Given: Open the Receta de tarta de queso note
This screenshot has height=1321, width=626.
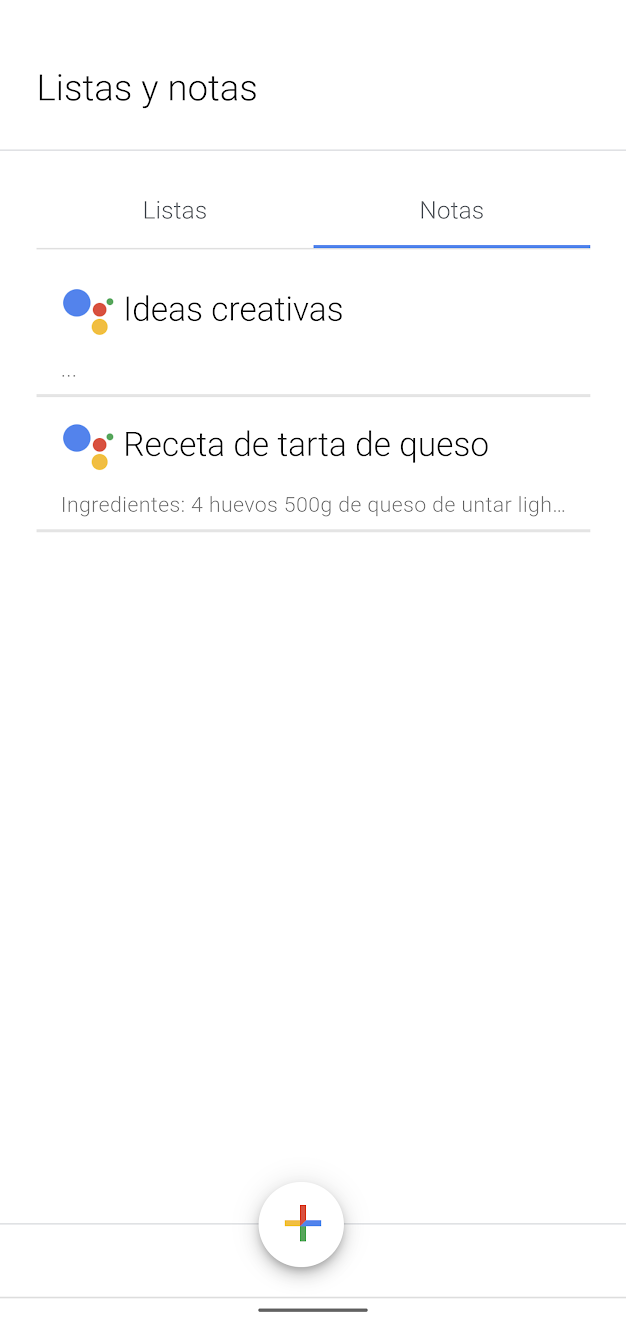Looking at the screenshot, I should tap(313, 465).
